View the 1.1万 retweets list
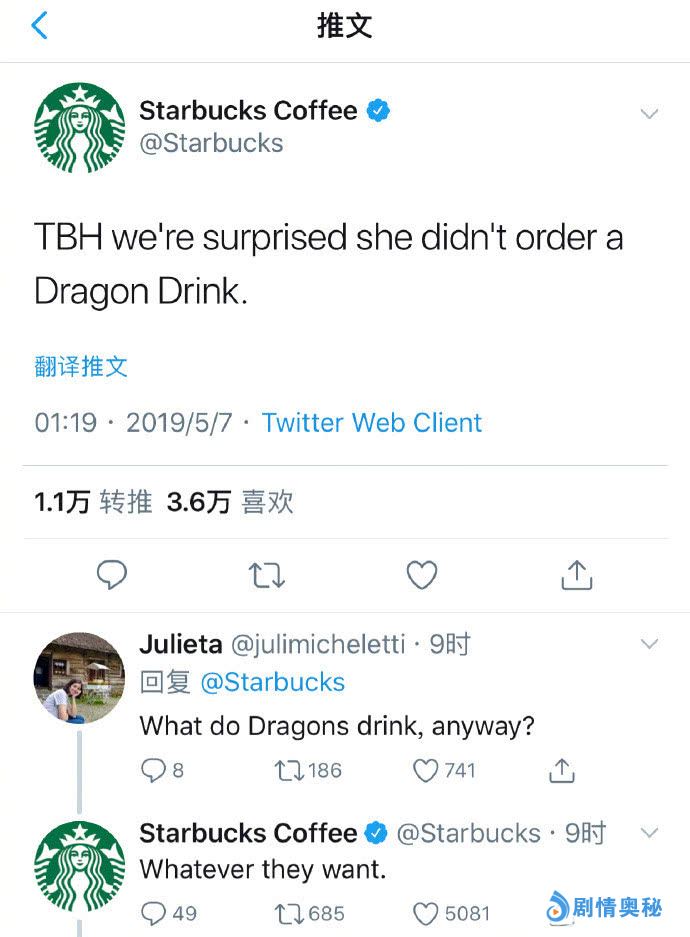This screenshot has width=690, height=937. [93, 502]
